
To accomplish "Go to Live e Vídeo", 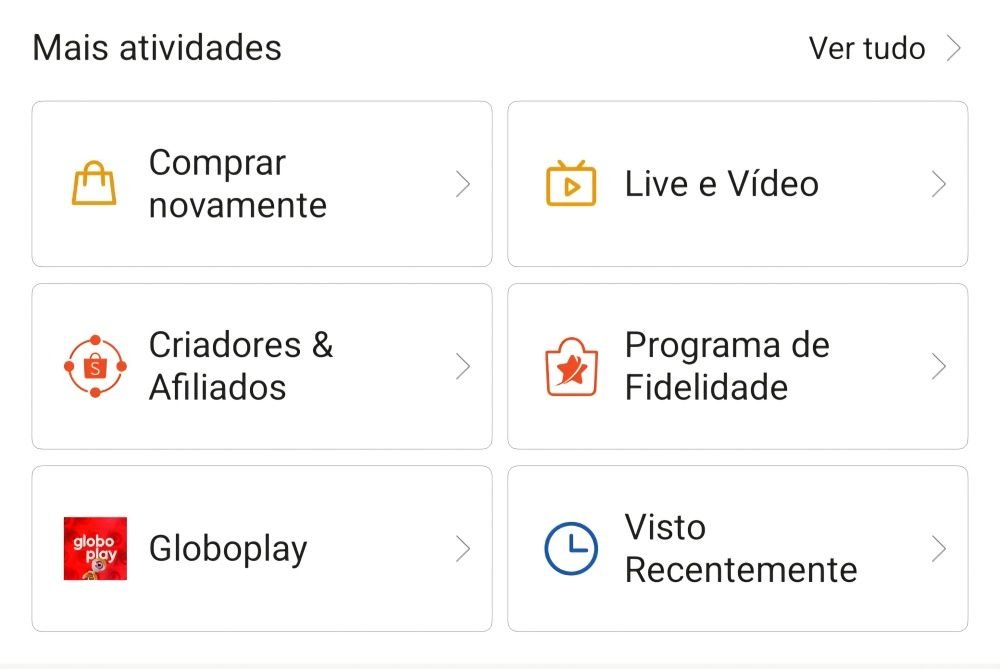I will click(738, 184).
